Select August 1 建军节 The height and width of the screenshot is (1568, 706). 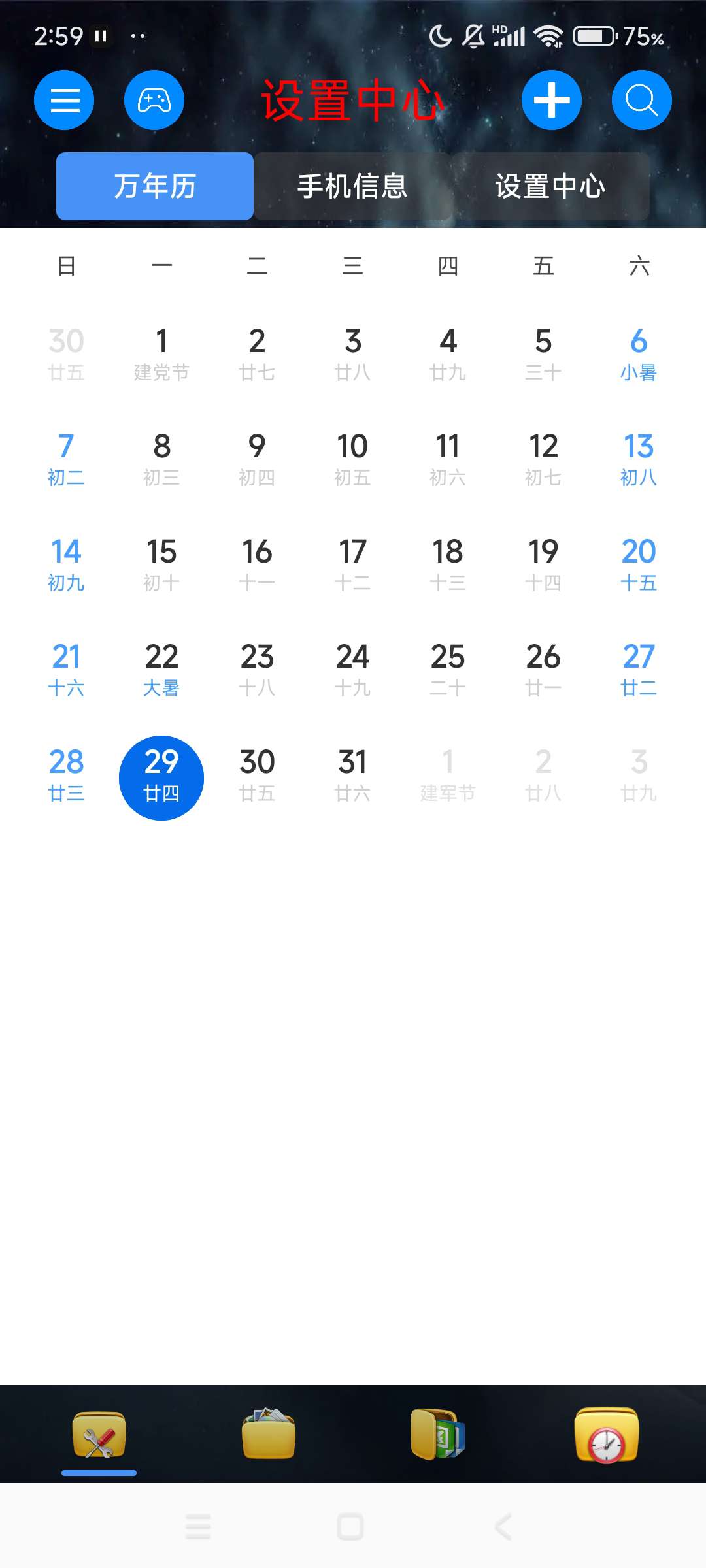(448, 774)
